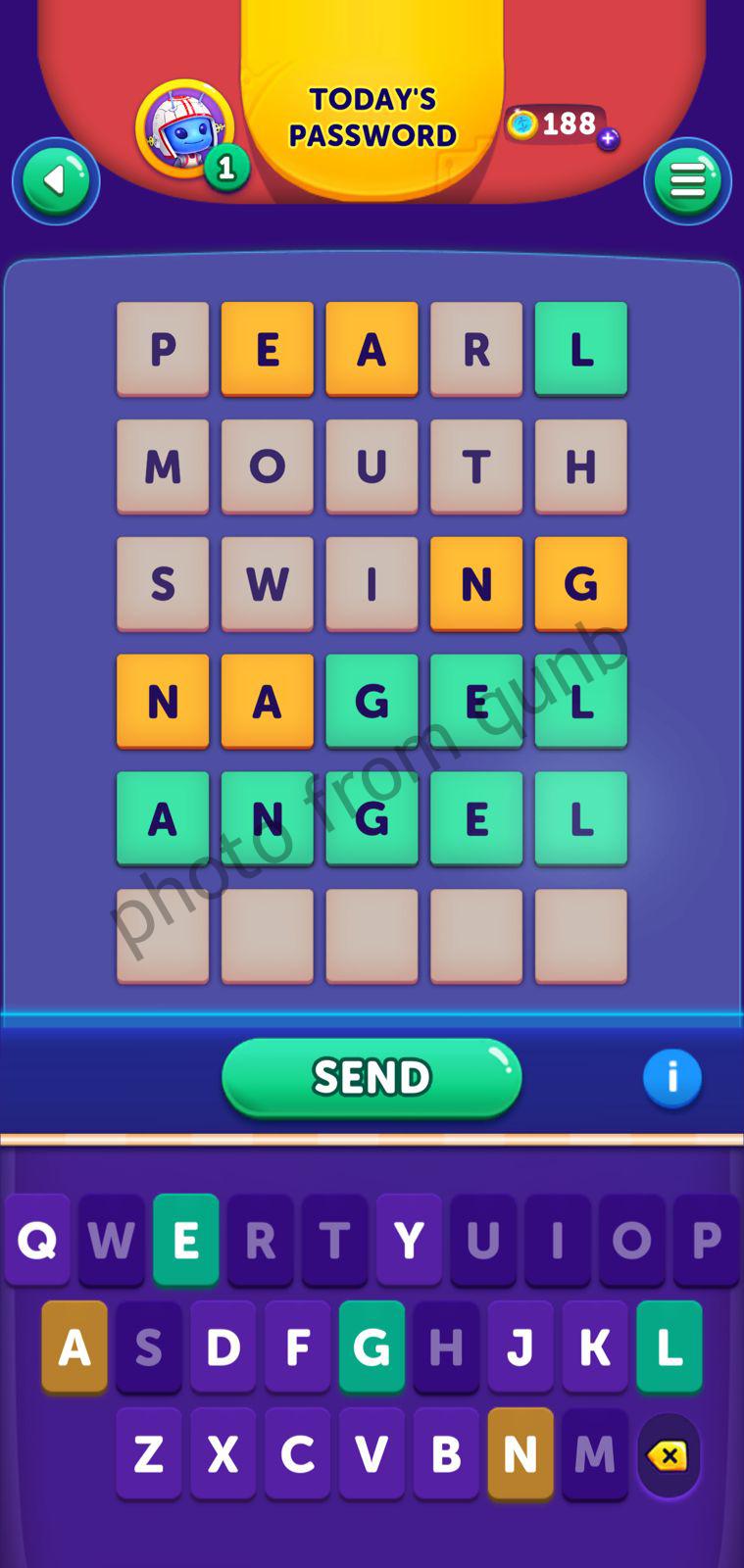Go back with the green arrow button
Viewport: 744px width, 1568px height.
tap(56, 181)
